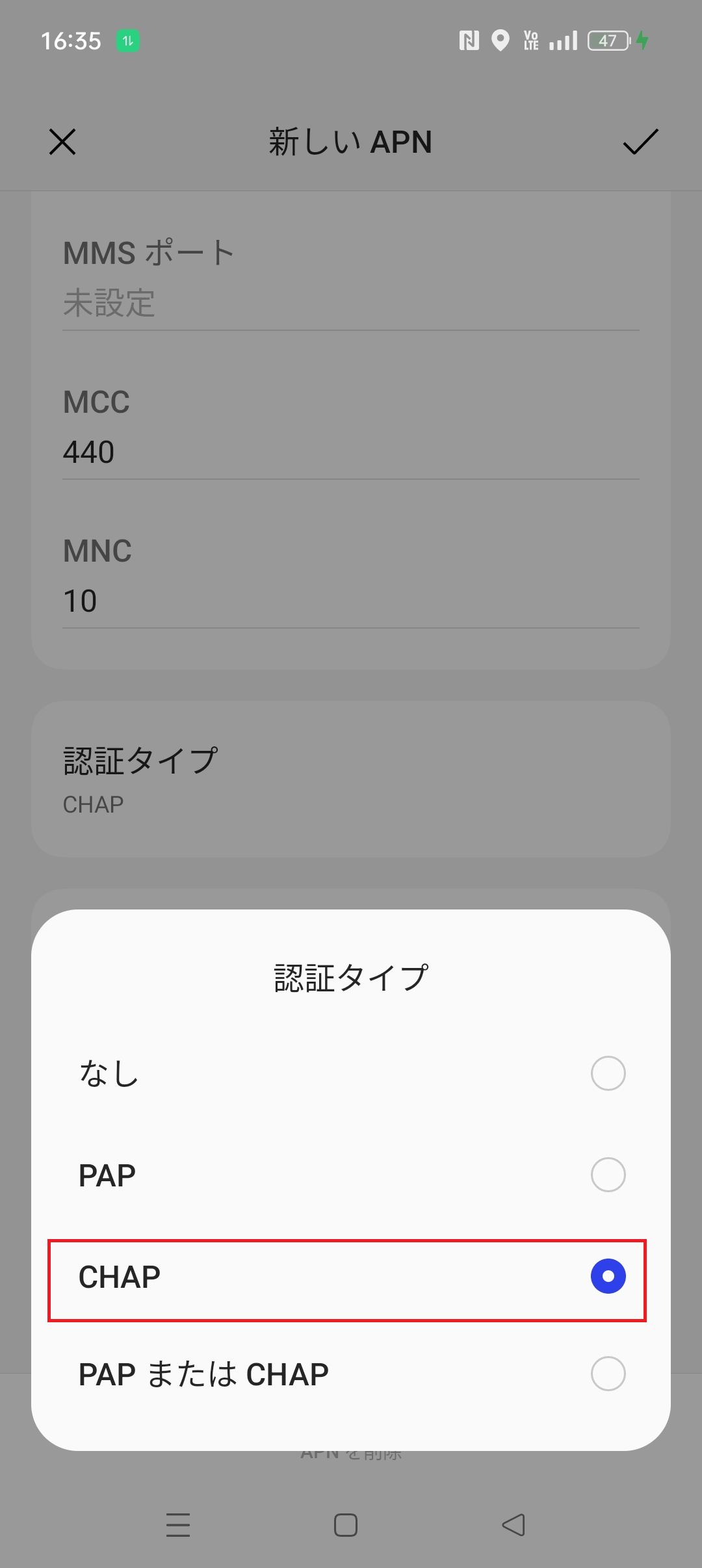Tap the NFC status bar icon
This screenshot has height=1568, width=702.
[x=469, y=40]
